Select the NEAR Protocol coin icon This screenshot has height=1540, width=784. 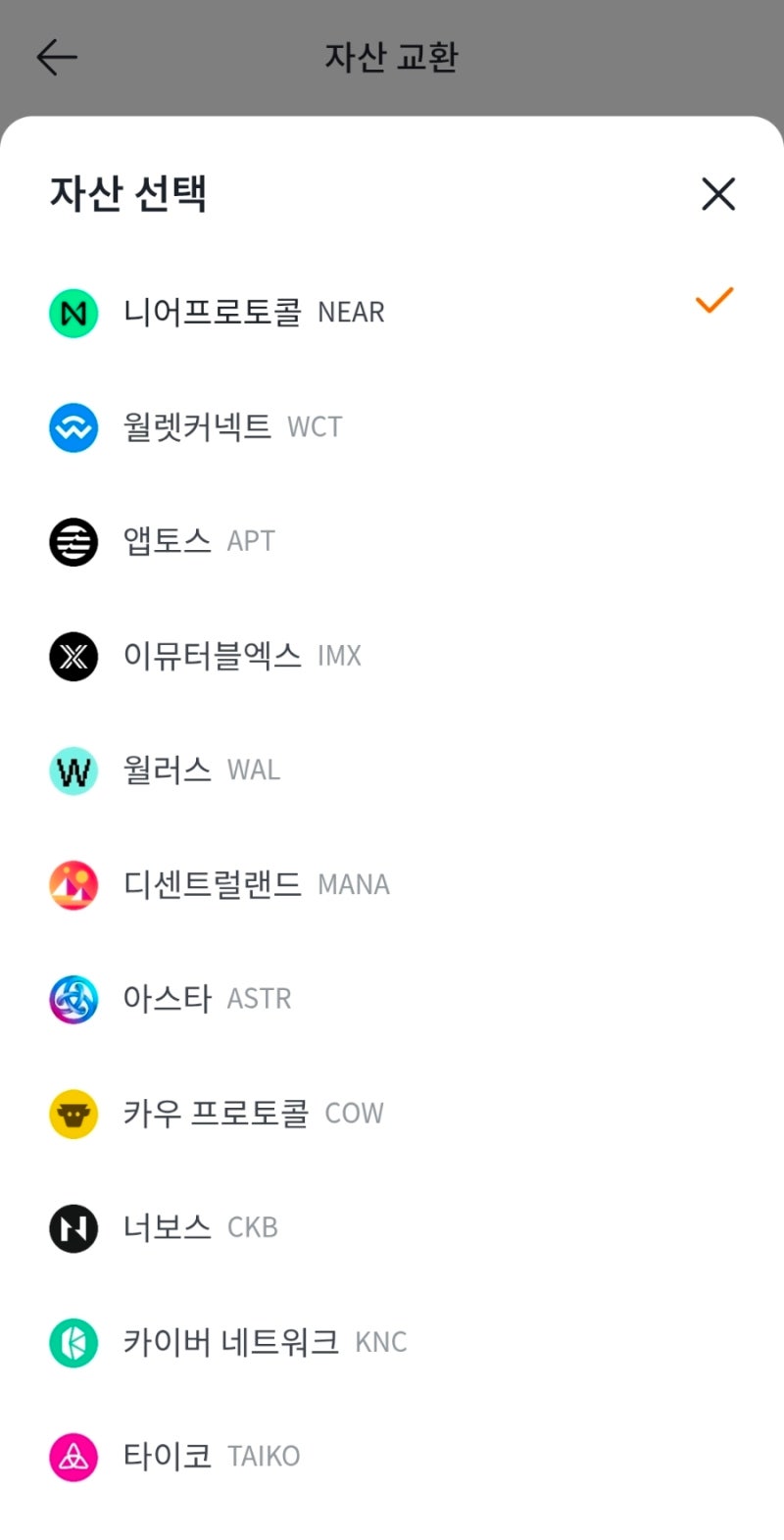73,313
